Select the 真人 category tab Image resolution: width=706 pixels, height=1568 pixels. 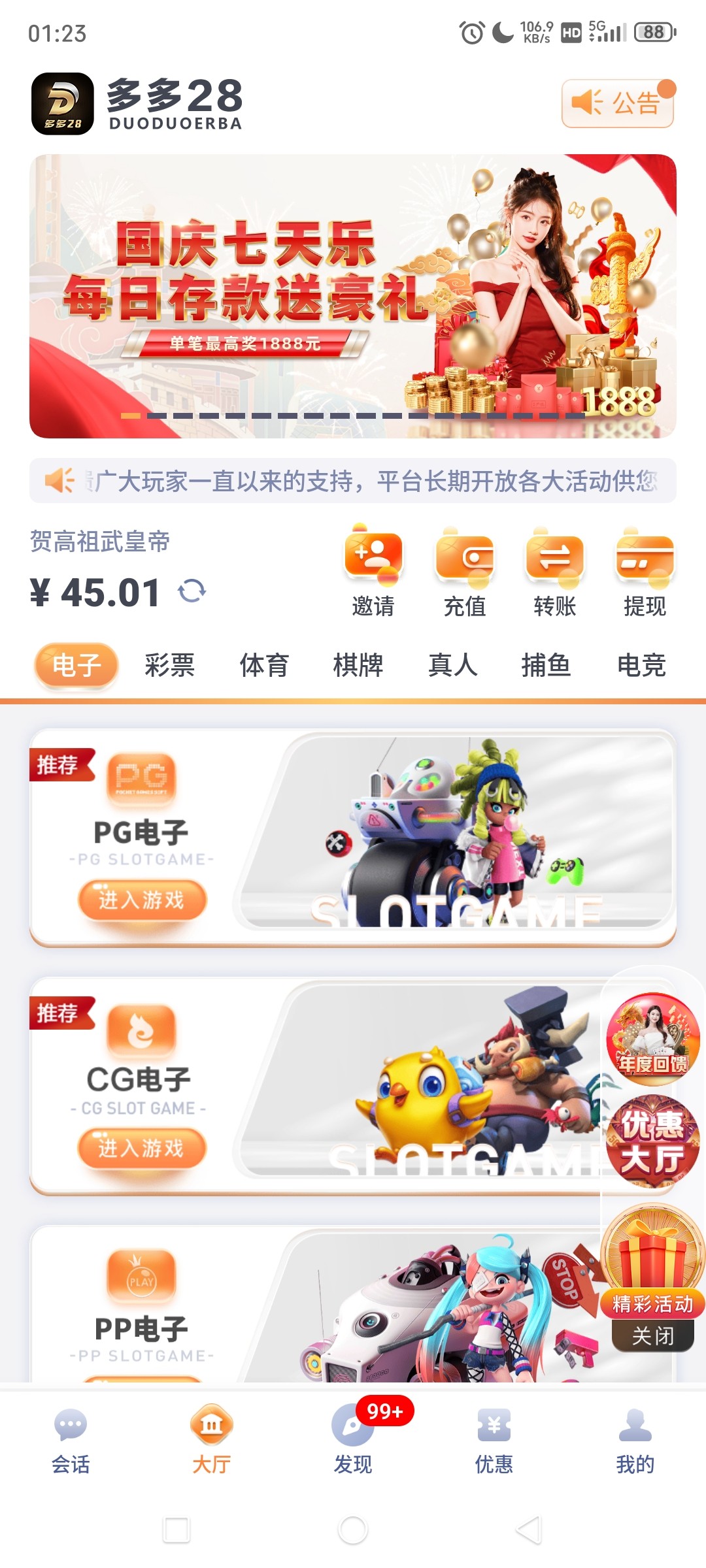pyautogui.click(x=452, y=666)
